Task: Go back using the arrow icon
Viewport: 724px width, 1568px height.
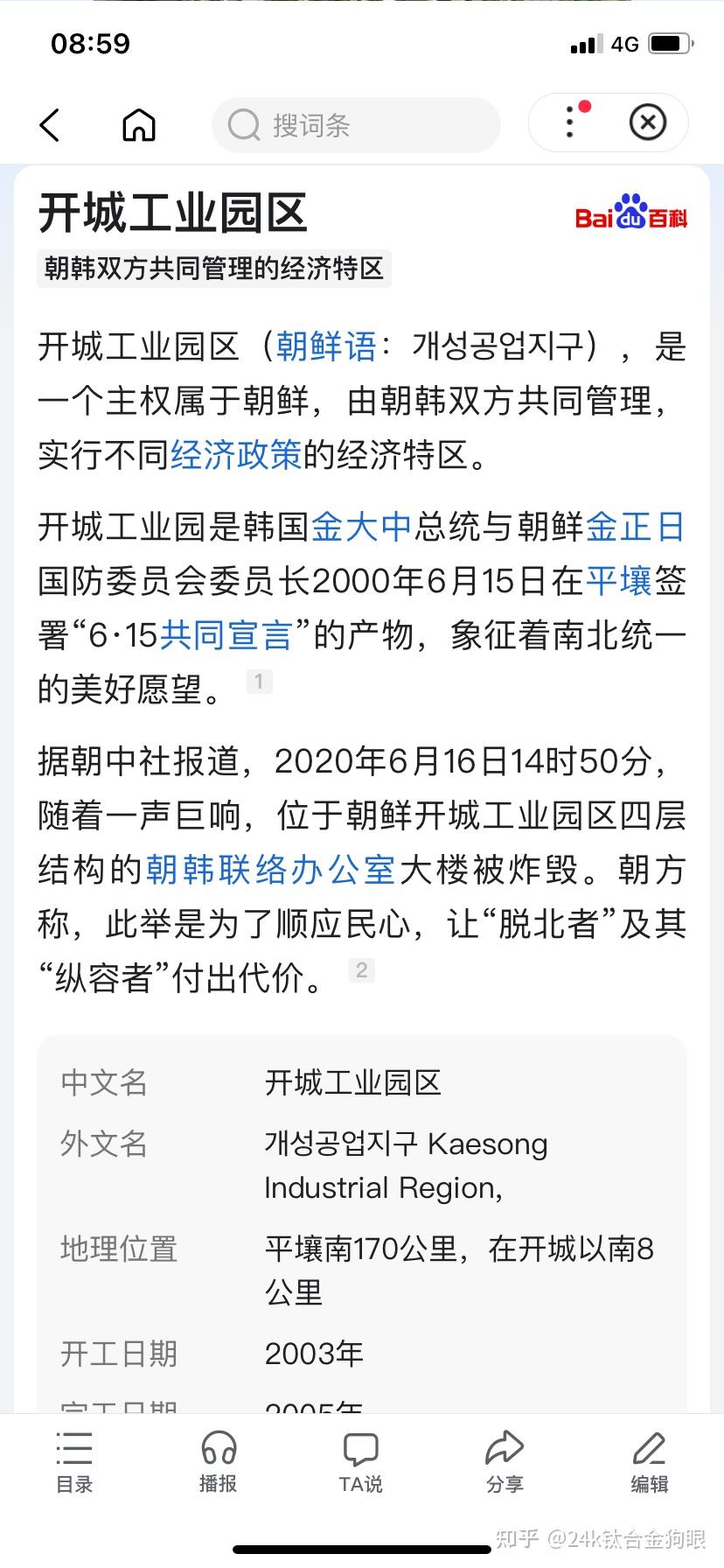Action: pos(50,125)
